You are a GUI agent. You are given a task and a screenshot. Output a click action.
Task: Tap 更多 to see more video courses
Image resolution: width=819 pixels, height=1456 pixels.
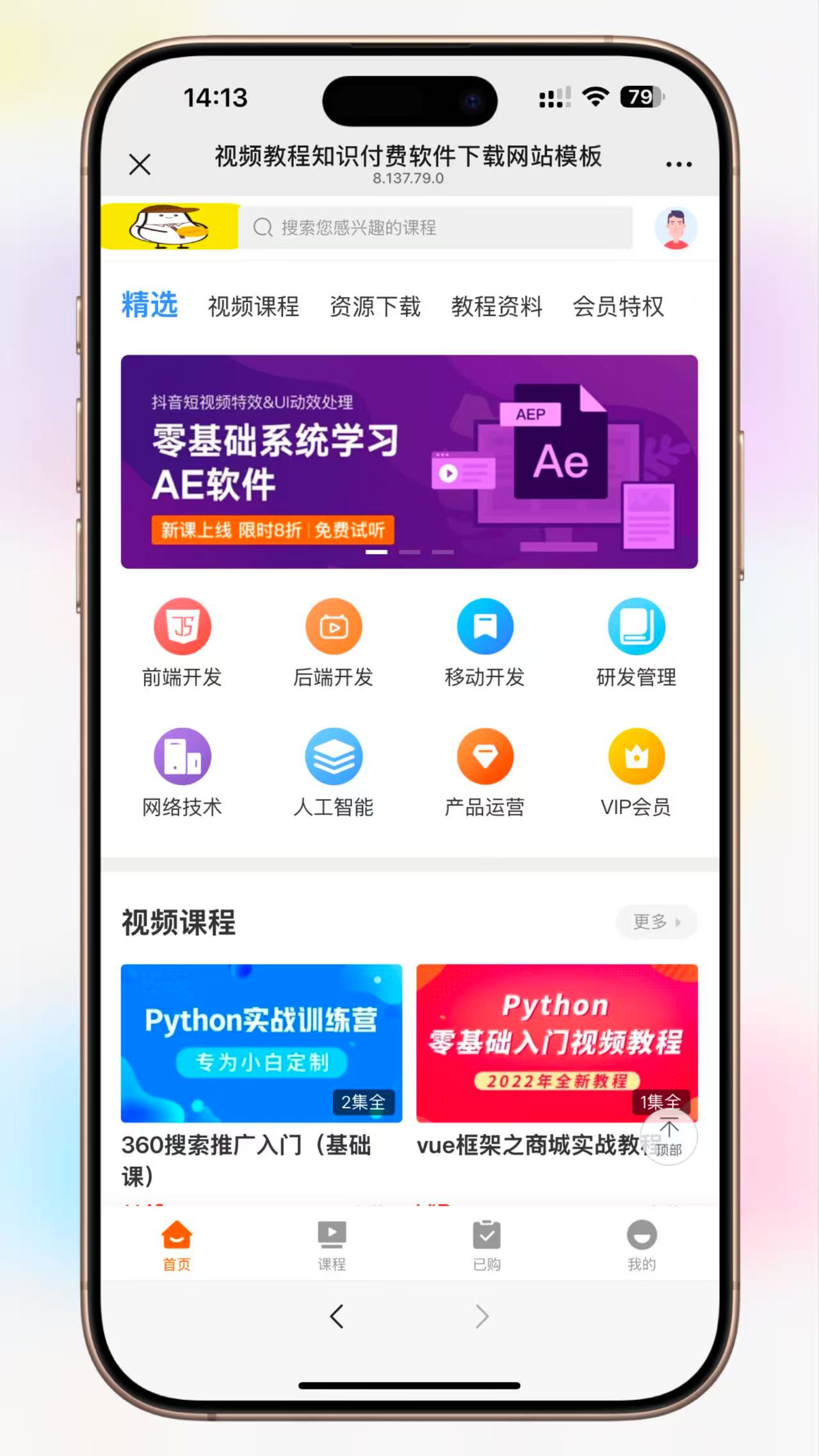click(656, 922)
